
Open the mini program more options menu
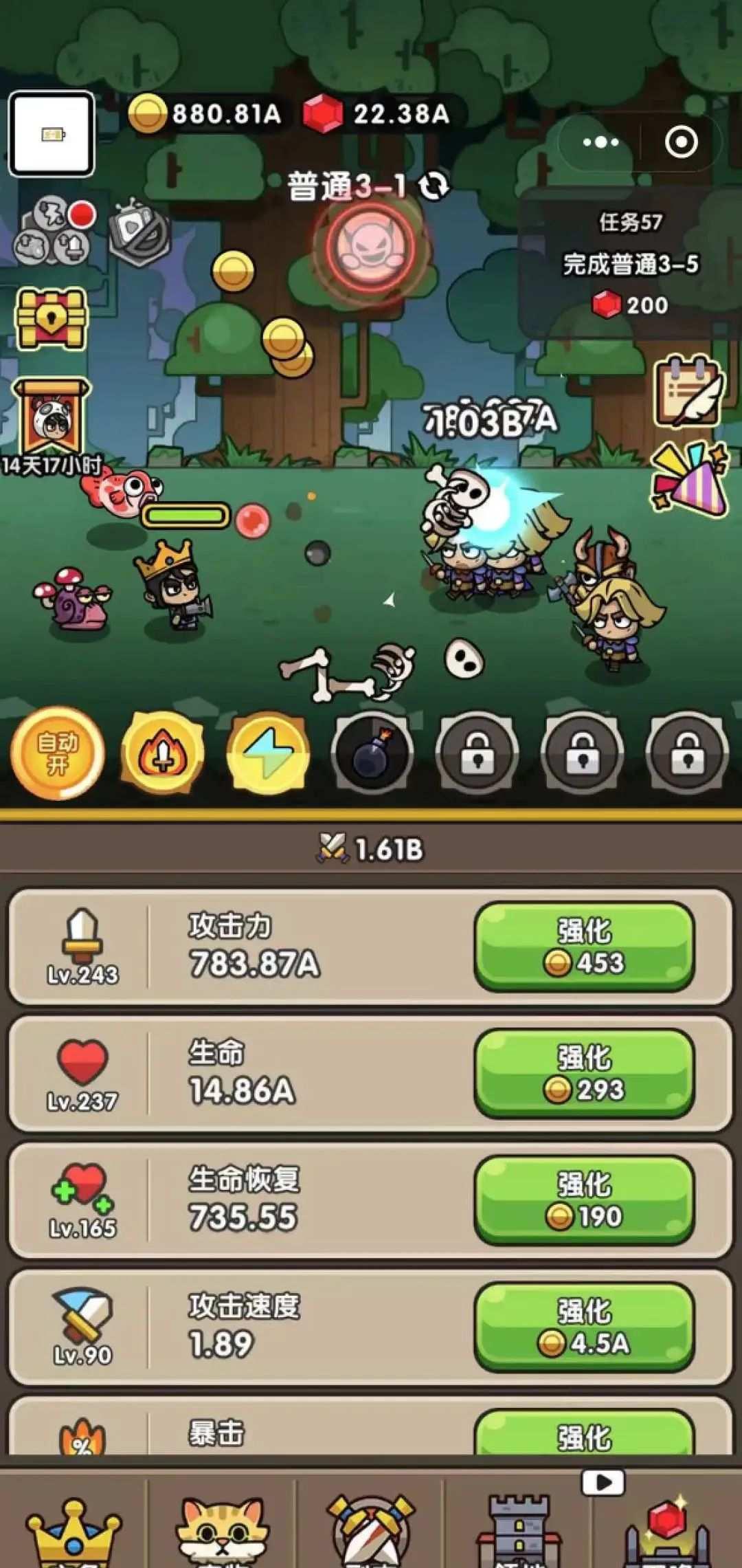600,142
